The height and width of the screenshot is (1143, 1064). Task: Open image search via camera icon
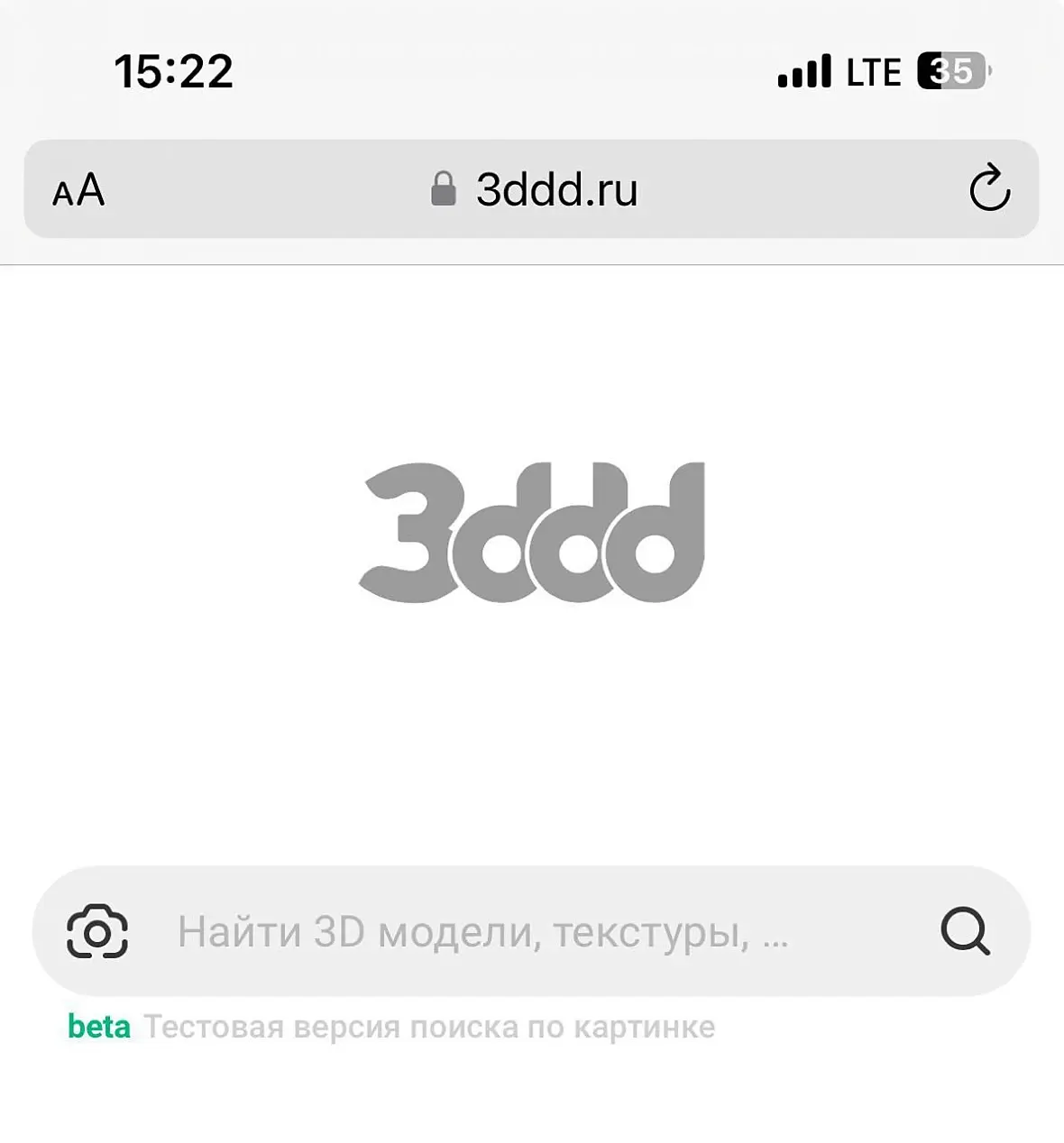pos(97,931)
